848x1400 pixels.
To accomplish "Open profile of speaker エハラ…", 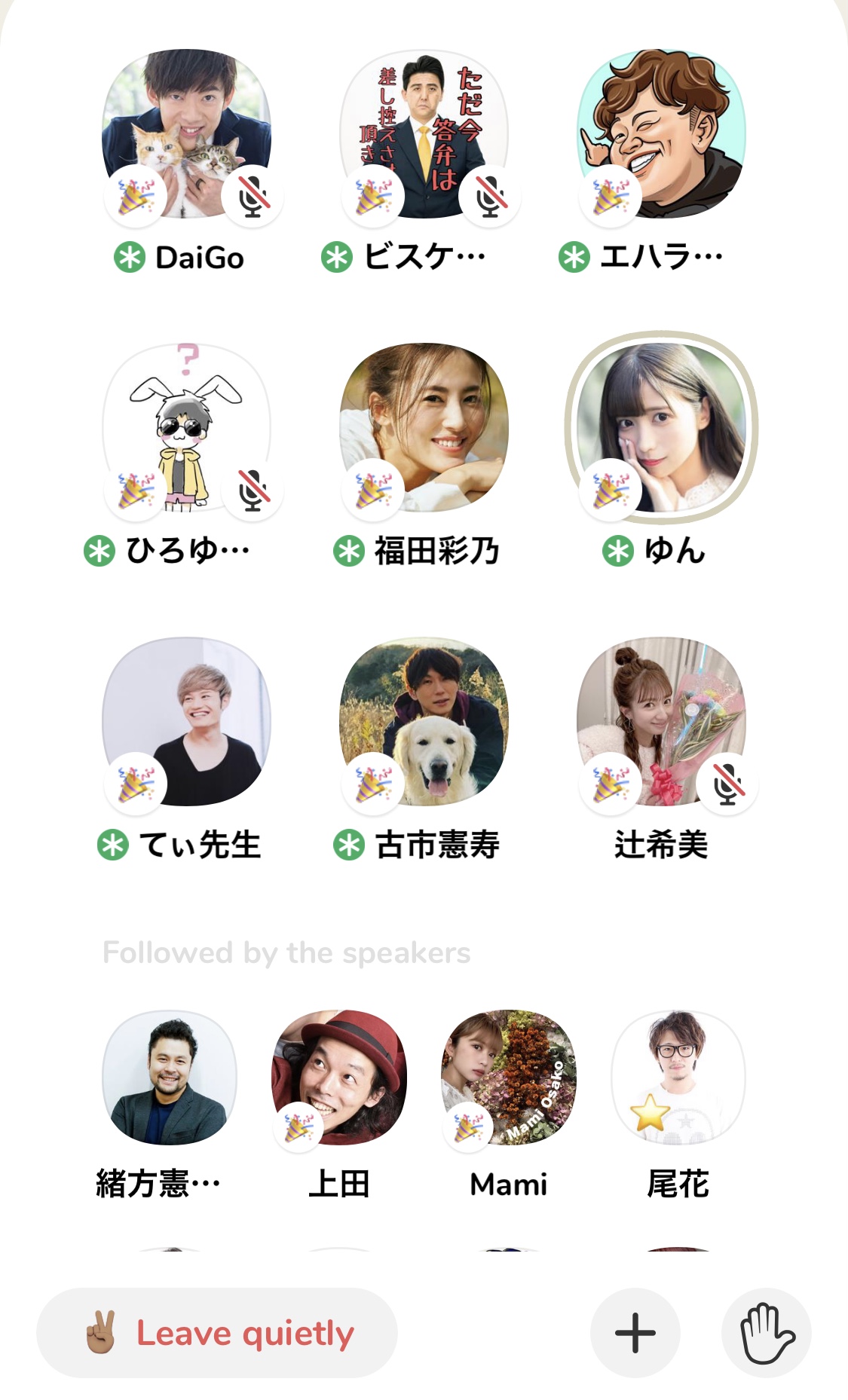I will tap(661, 134).
